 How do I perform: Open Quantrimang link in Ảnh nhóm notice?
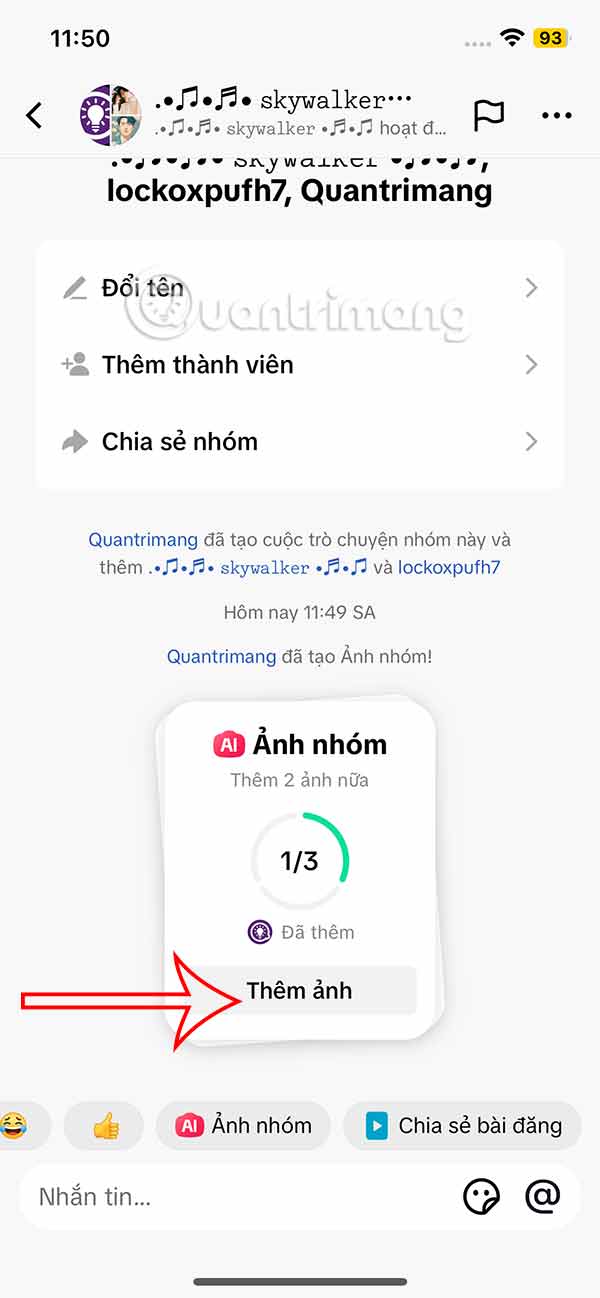[221, 656]
